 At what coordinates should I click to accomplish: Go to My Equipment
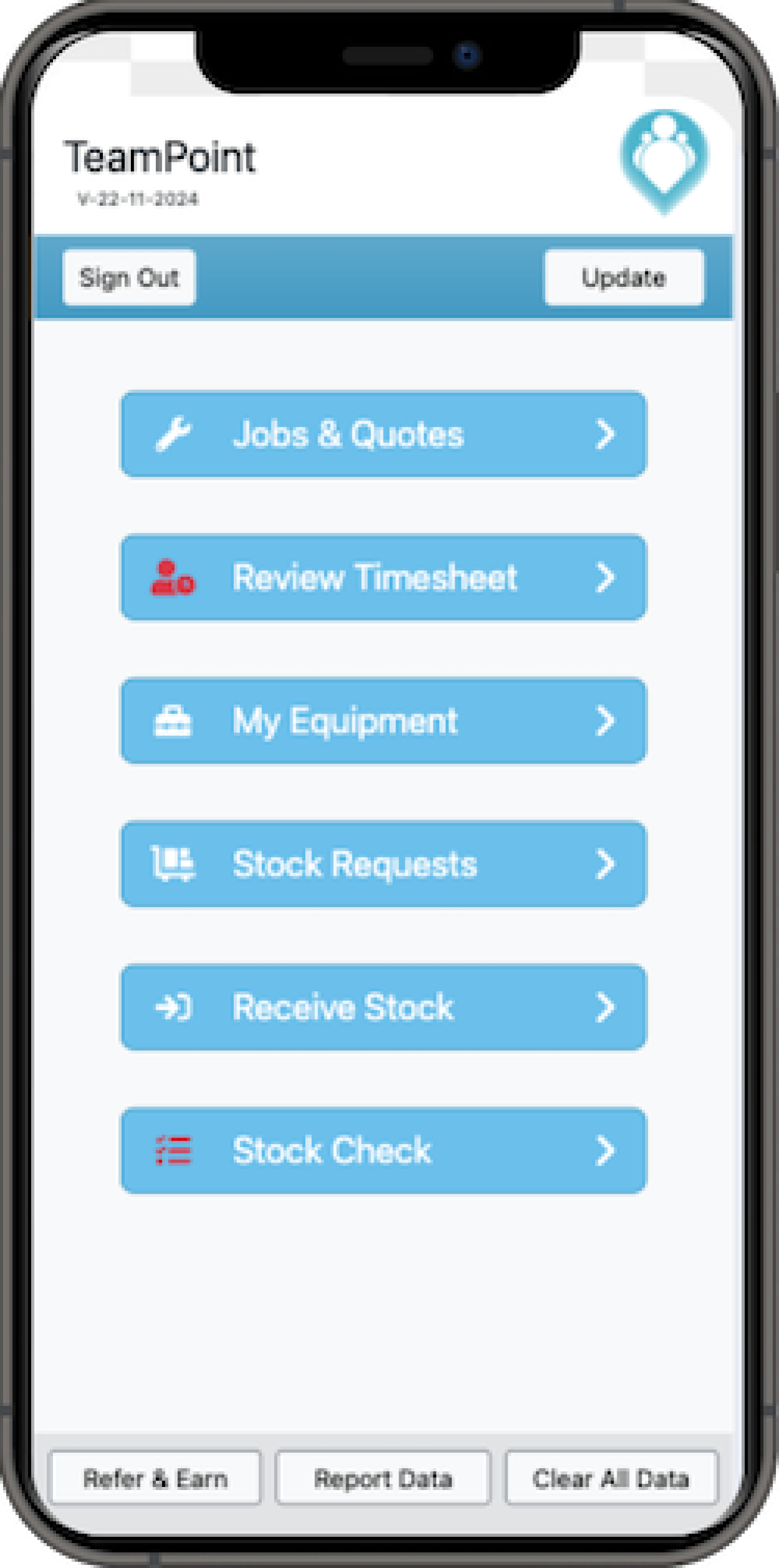(x=383, y=720)
